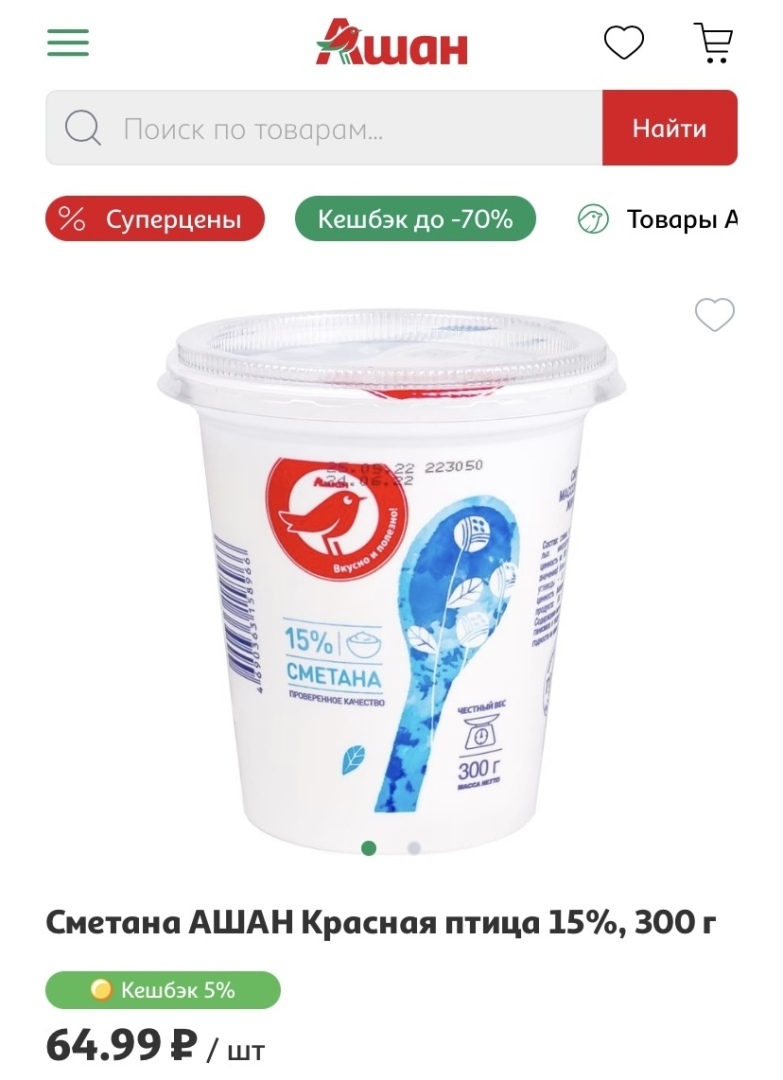Select the Суперцены chip
This screenshot has width=783, height=1080.
pyautogui.click(x=155, y=219)
